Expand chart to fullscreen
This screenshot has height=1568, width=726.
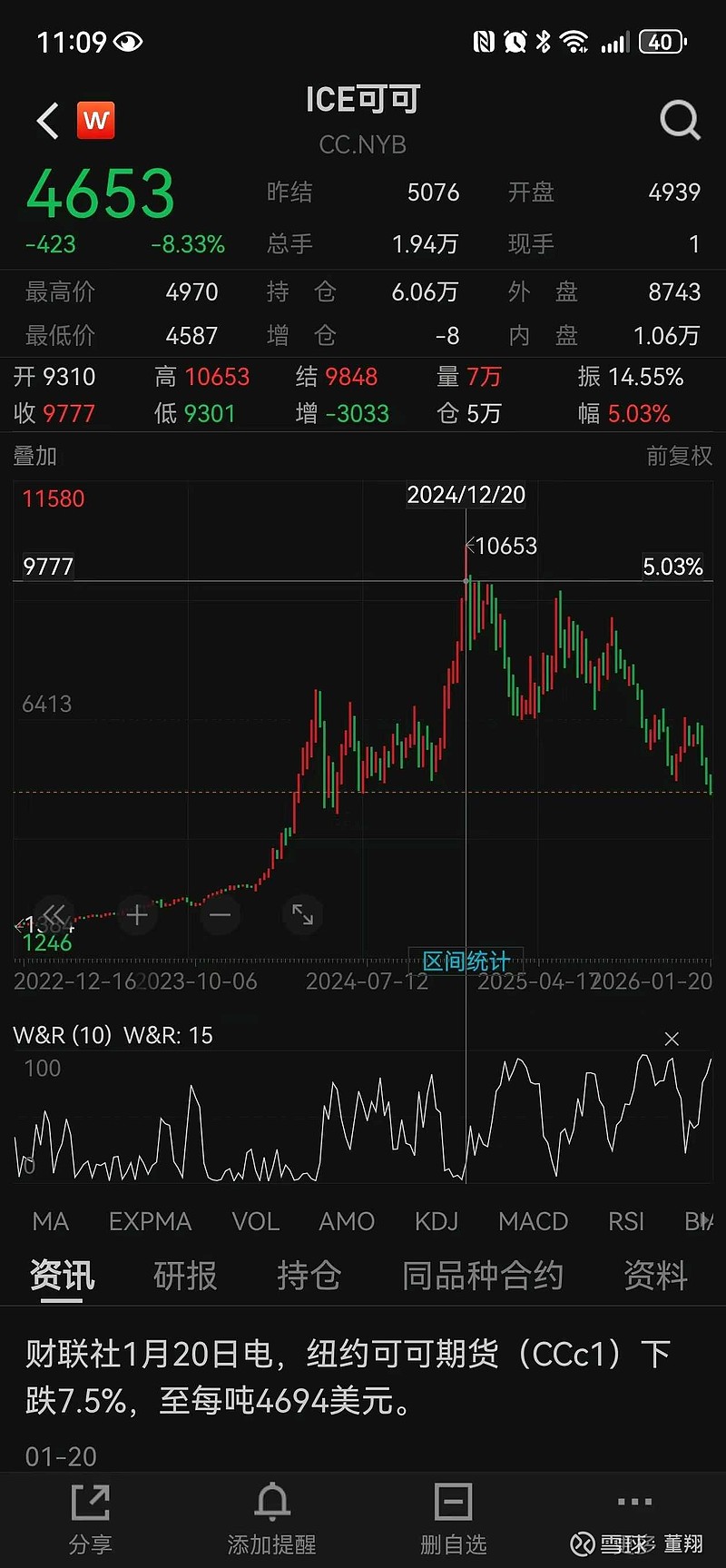click(302, 914)
